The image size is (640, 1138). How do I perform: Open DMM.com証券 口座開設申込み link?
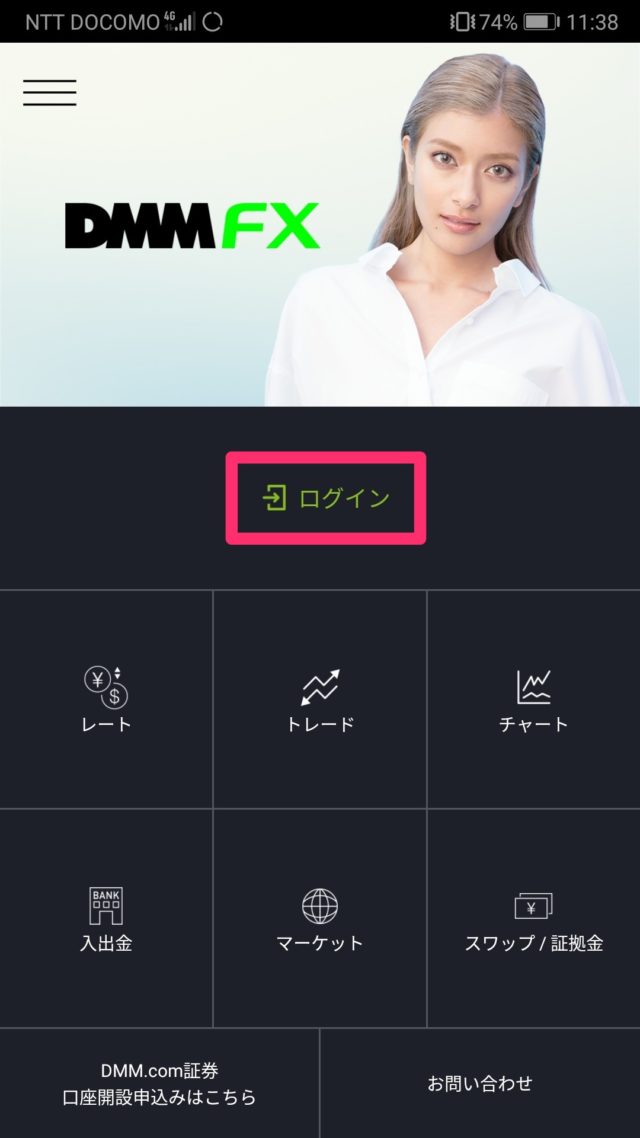click(159, 1083)
